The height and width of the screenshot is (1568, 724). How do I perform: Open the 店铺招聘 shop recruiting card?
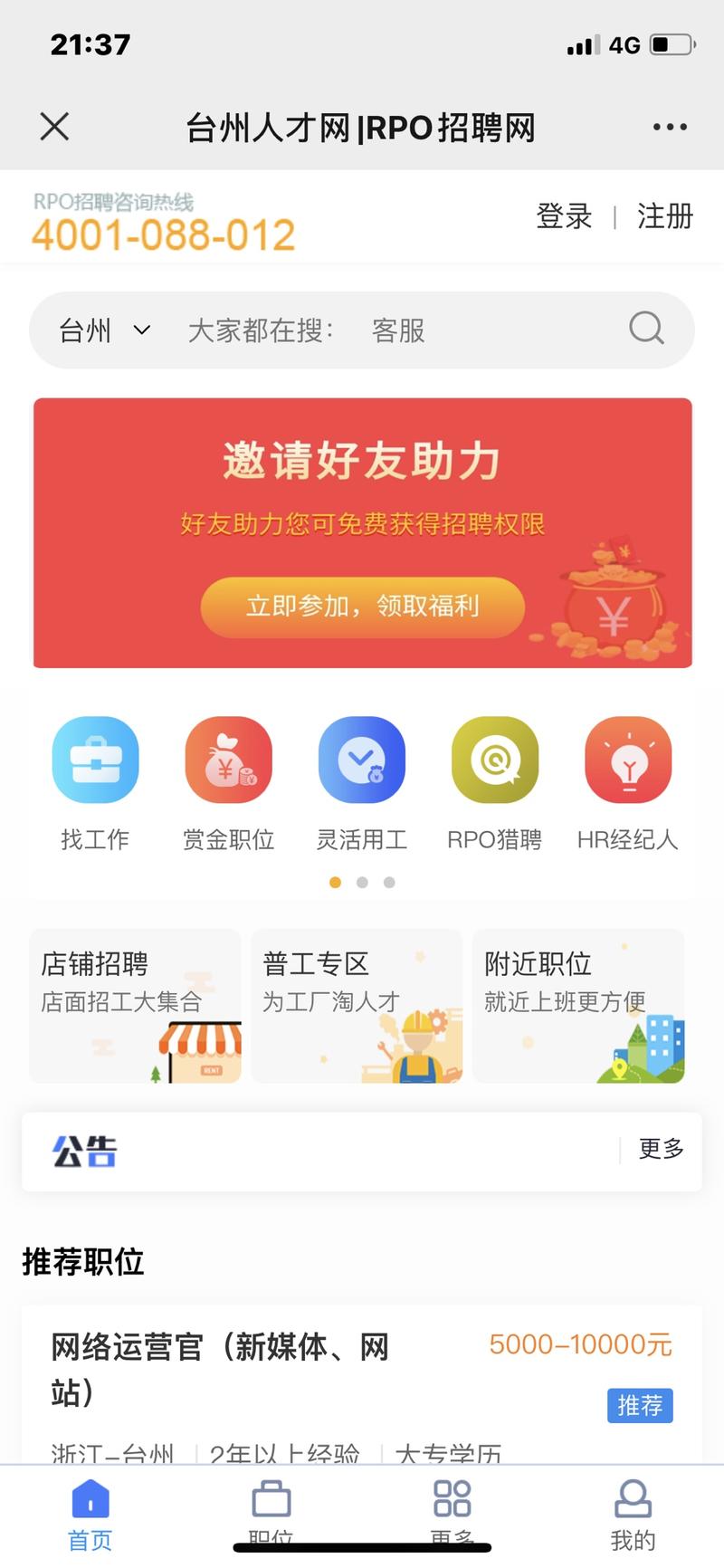tap(135, 1005)
